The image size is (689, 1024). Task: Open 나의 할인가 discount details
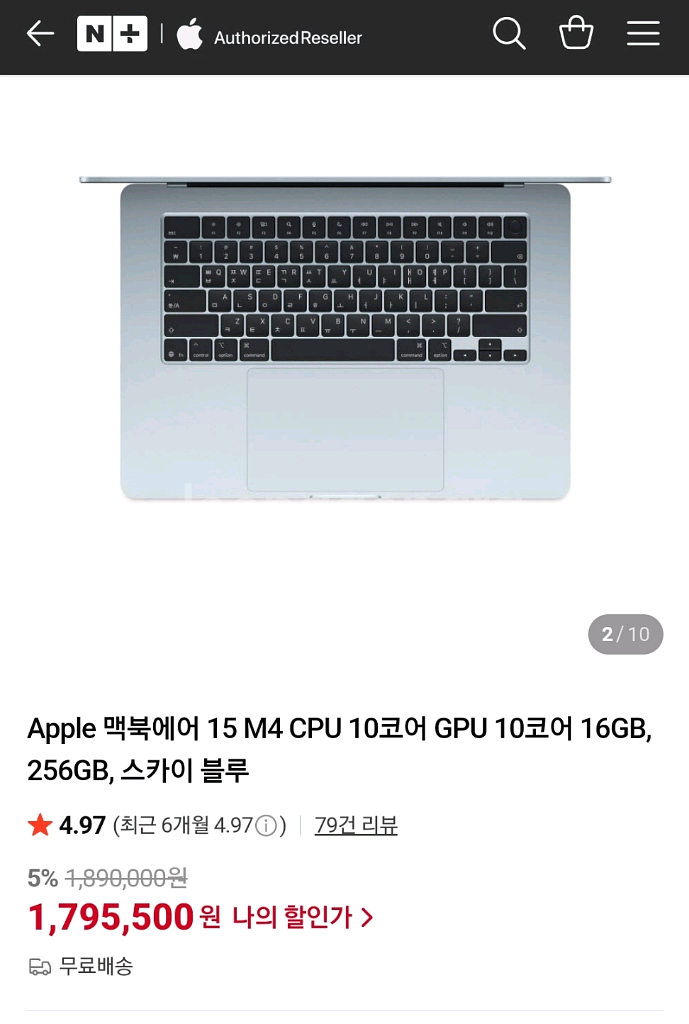pos(303,918)
